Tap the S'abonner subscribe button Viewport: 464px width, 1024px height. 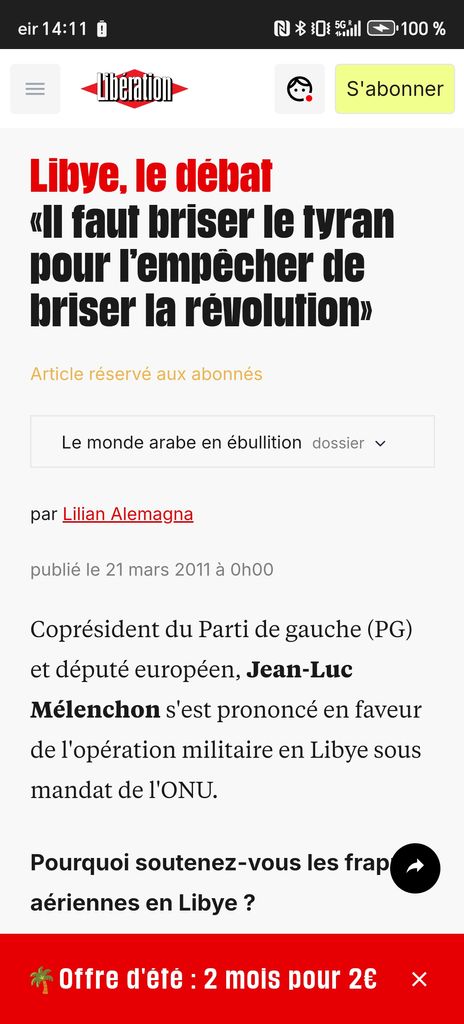point(395,89)
